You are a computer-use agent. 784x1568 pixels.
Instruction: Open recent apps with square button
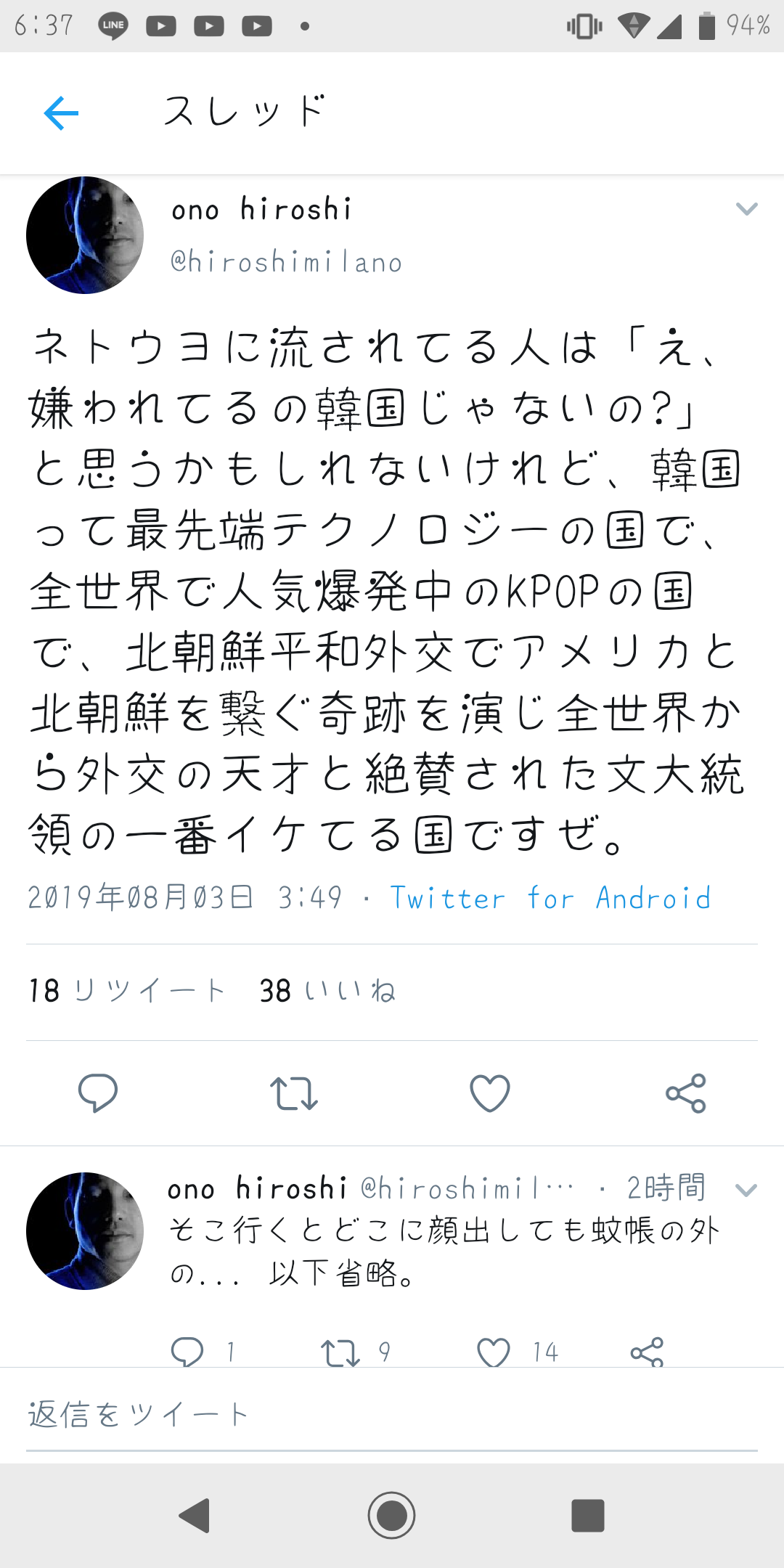click(x=588, y=1515)
